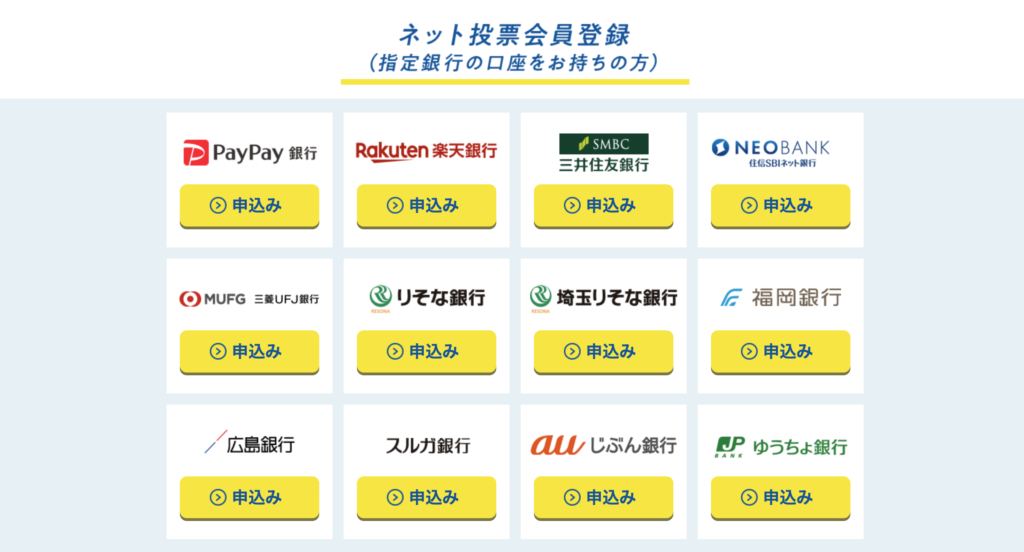Choose 申込み for スルガ銀行

[x=426, y=497]
